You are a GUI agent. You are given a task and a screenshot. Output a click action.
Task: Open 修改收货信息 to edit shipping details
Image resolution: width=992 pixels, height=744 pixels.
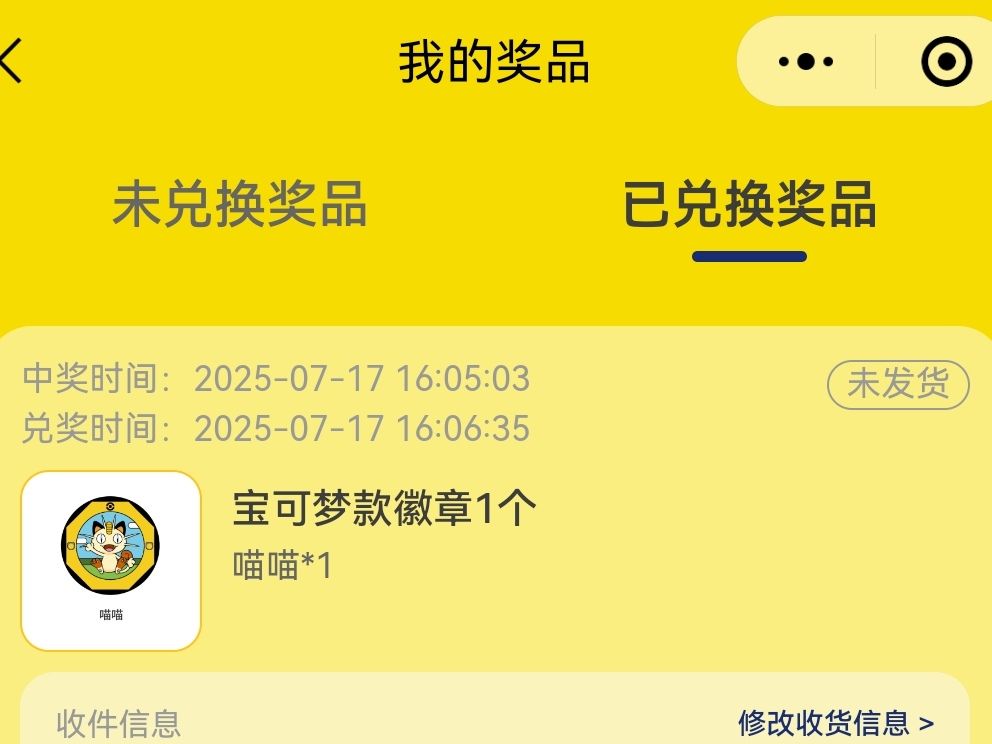pyautogui.click(x=836, y=722)
